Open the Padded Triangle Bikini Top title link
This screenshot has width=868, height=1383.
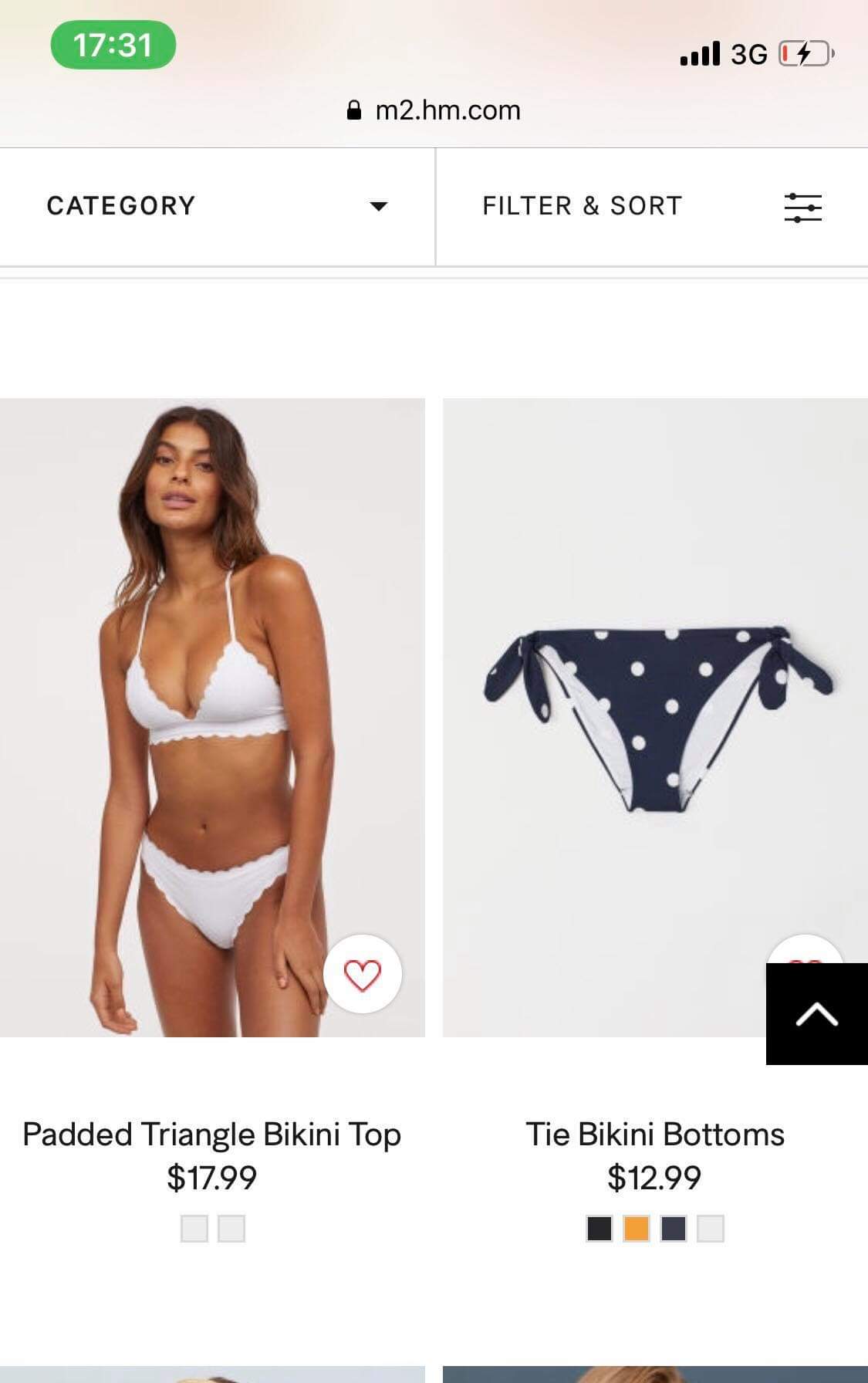click(212, 1134)
